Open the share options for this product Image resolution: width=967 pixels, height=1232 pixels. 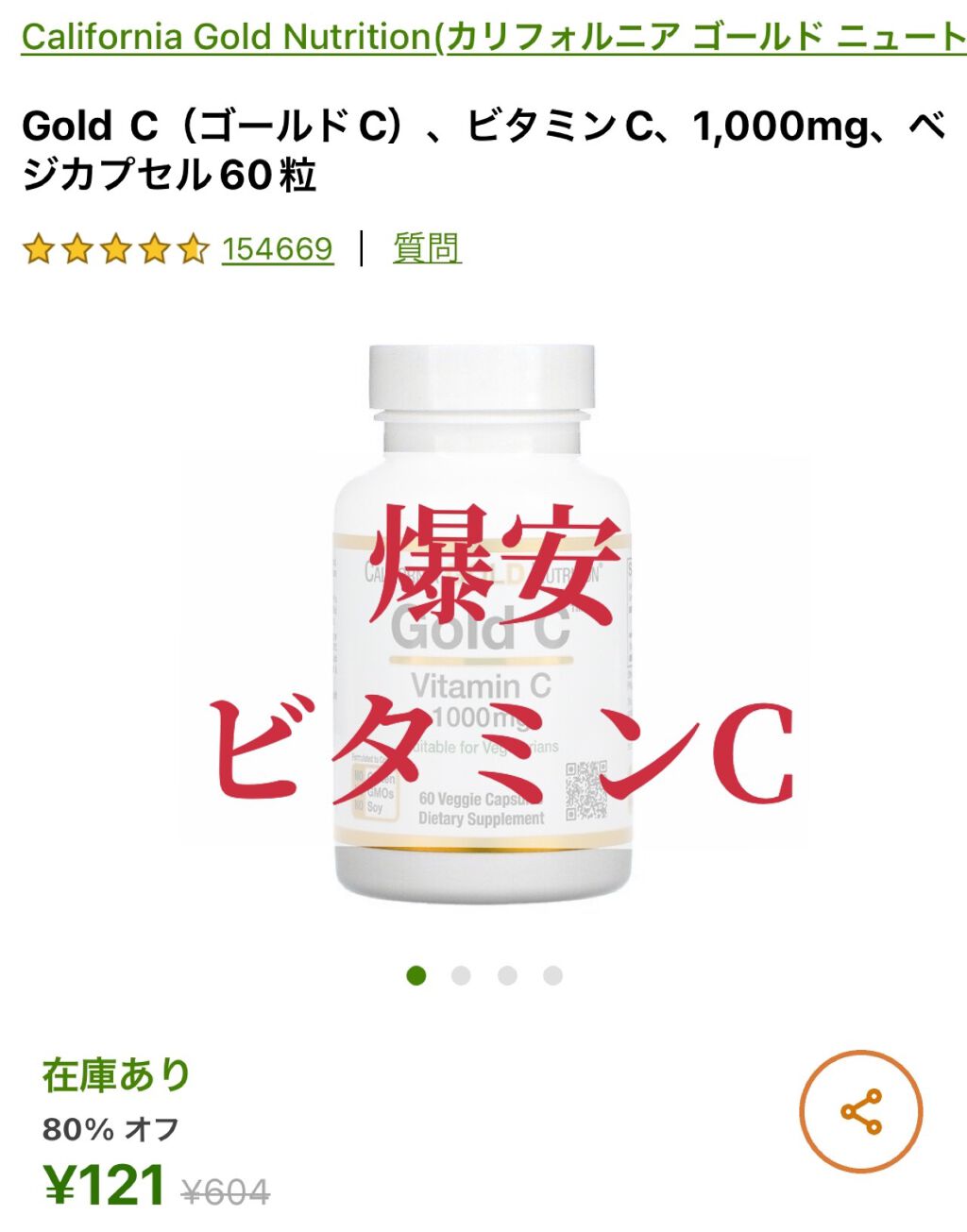click(x=862, y=1110)
